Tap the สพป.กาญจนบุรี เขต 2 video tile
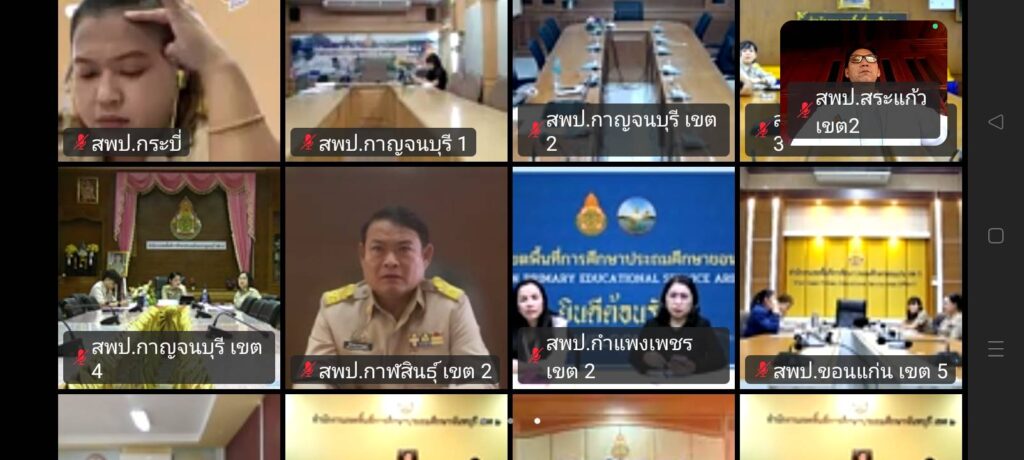 click(x=623, y=80)
